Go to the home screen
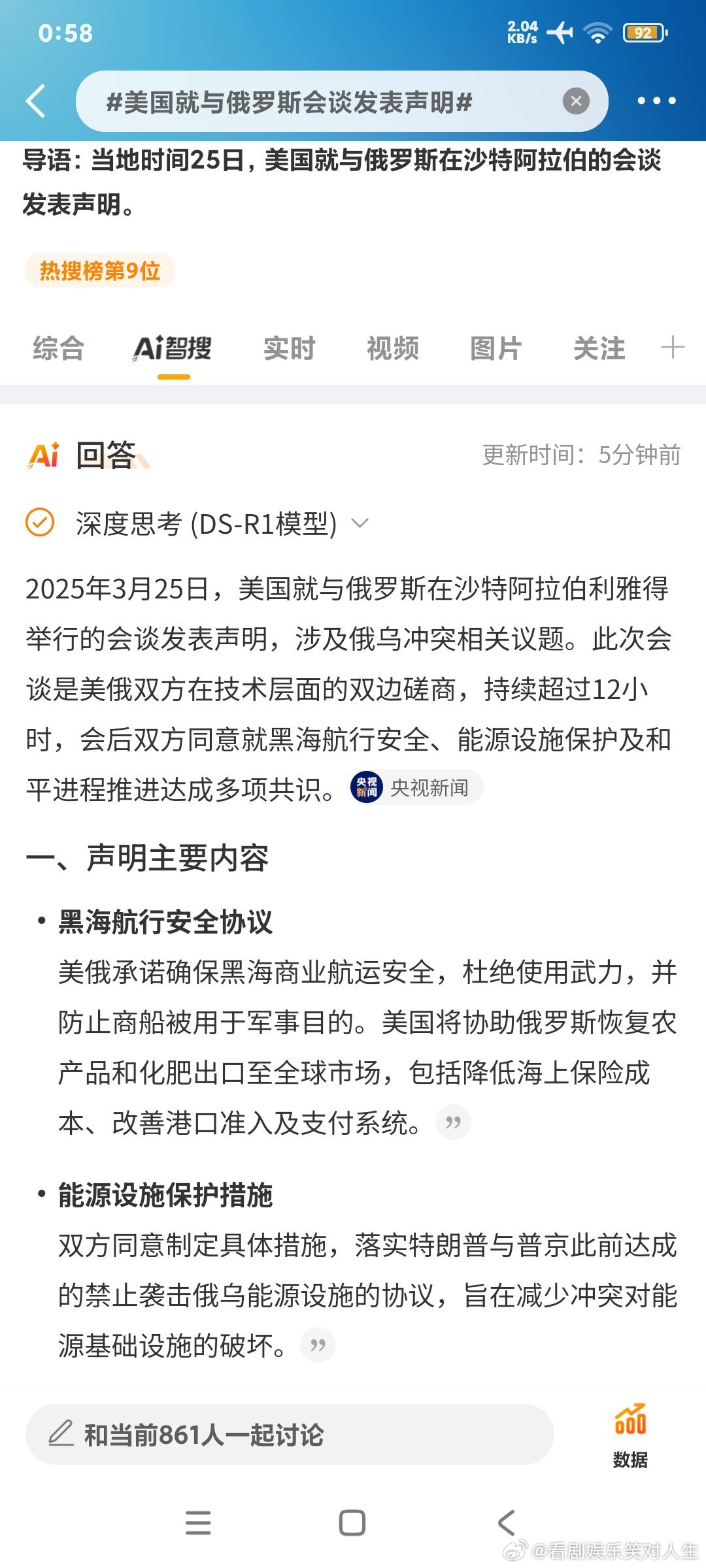This screenshot has width=706, height=1568. [352, 1523]
